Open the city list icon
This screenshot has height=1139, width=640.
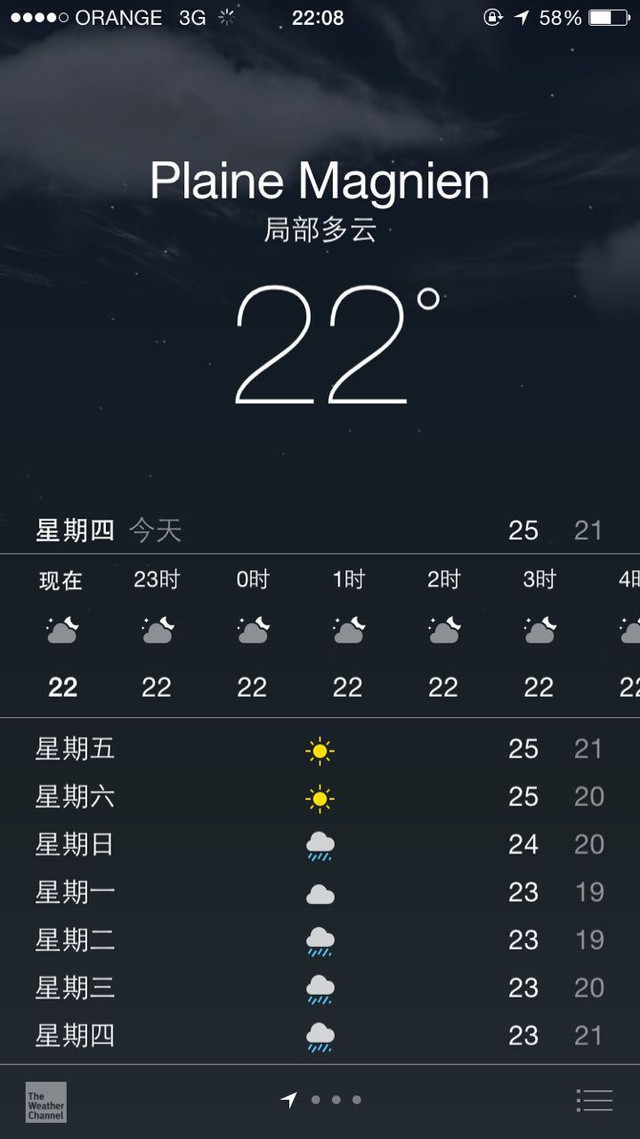(595, 1100)
